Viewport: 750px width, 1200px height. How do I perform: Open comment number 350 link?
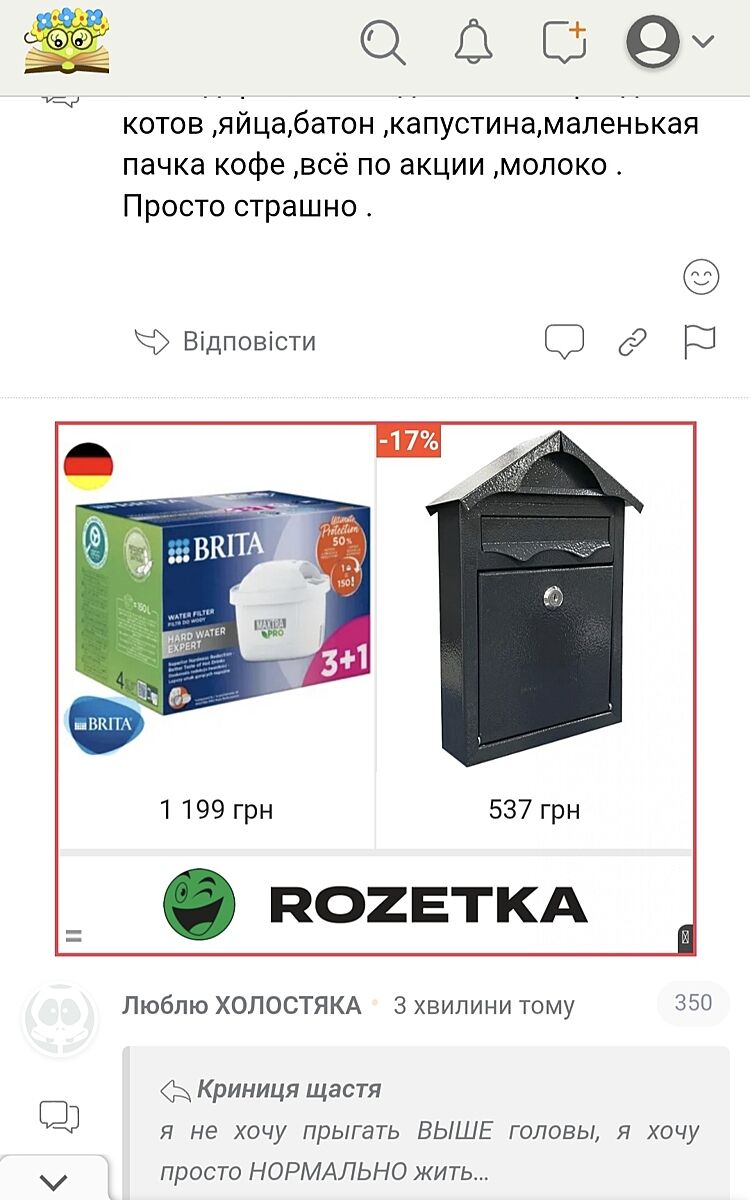point(692,1003)
